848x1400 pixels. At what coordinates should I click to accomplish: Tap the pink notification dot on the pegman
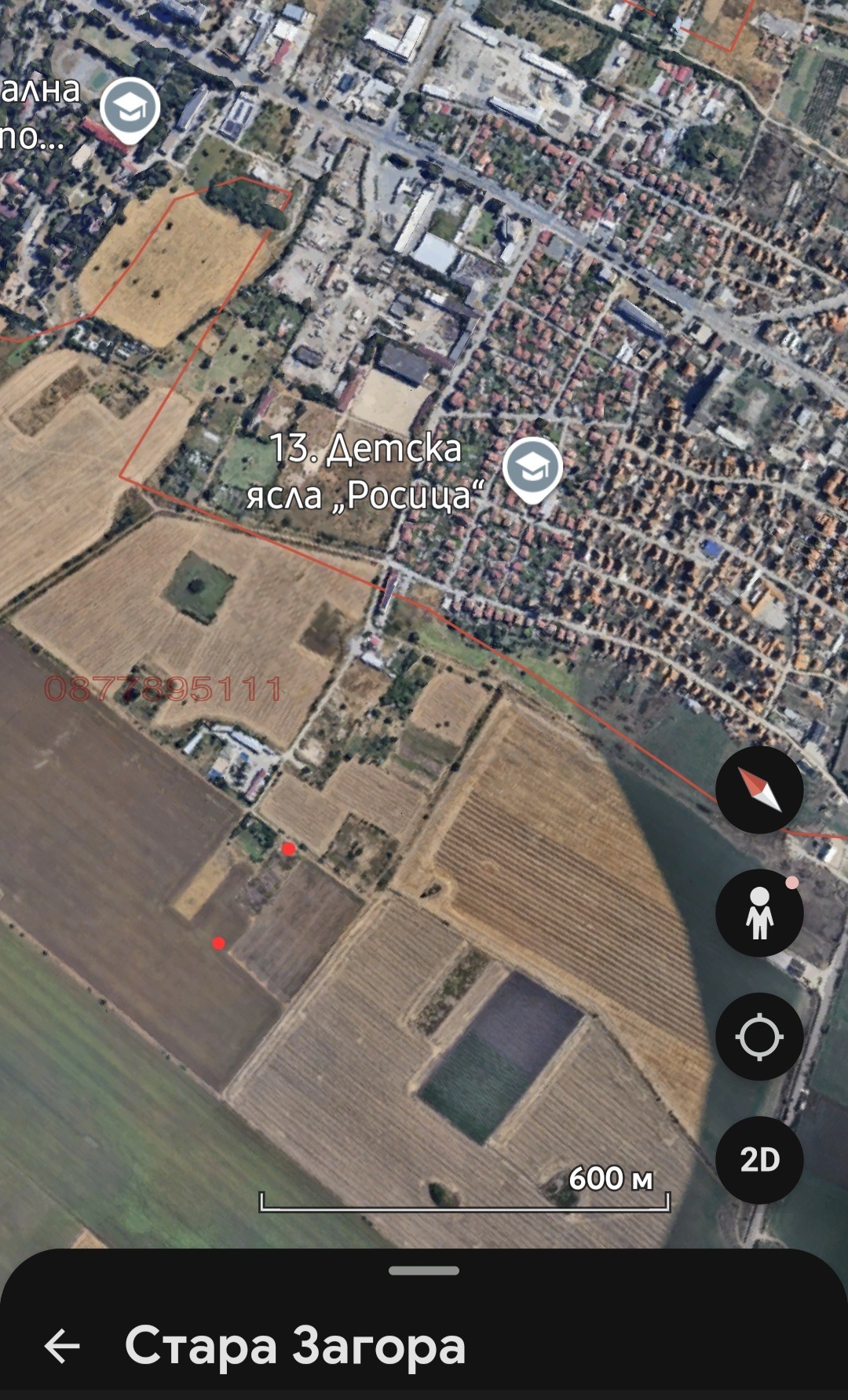791,883
